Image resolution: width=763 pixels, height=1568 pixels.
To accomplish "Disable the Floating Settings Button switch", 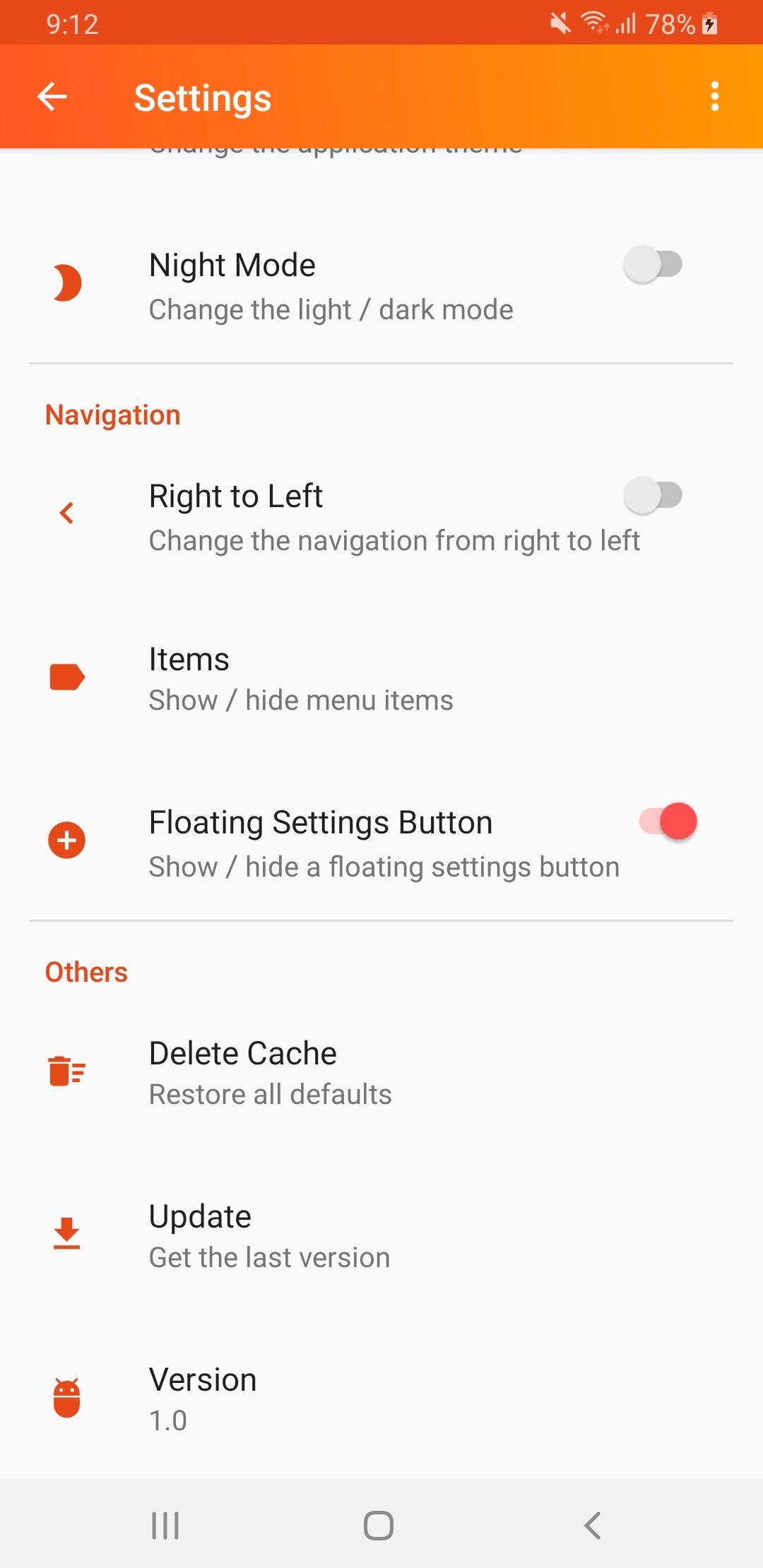I will (x=668, y=822).
